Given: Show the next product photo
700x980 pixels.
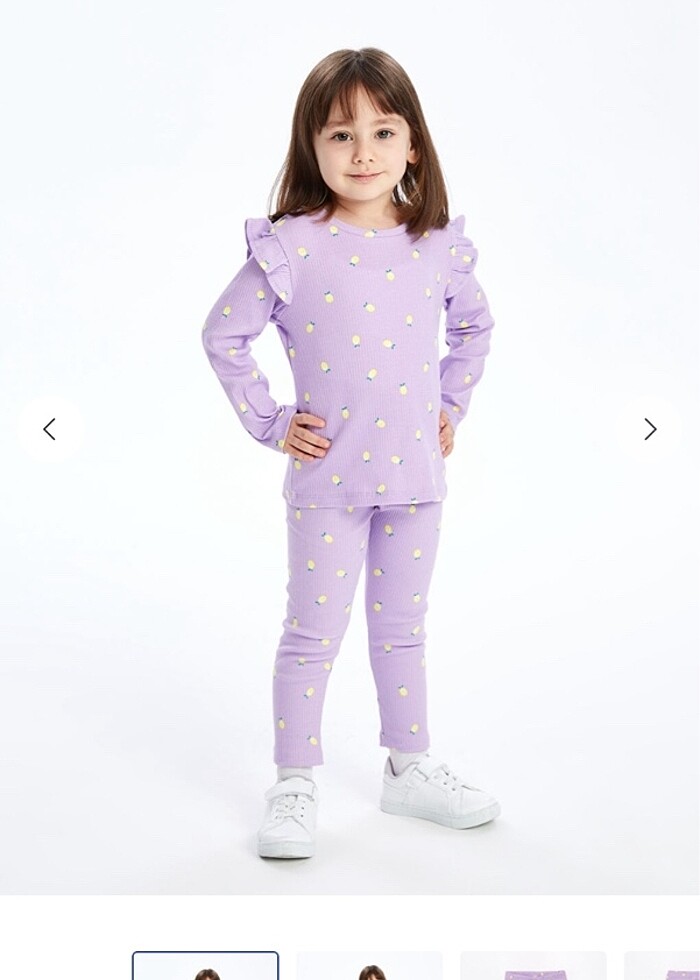Looking at the screenshot, I should 650,429.
